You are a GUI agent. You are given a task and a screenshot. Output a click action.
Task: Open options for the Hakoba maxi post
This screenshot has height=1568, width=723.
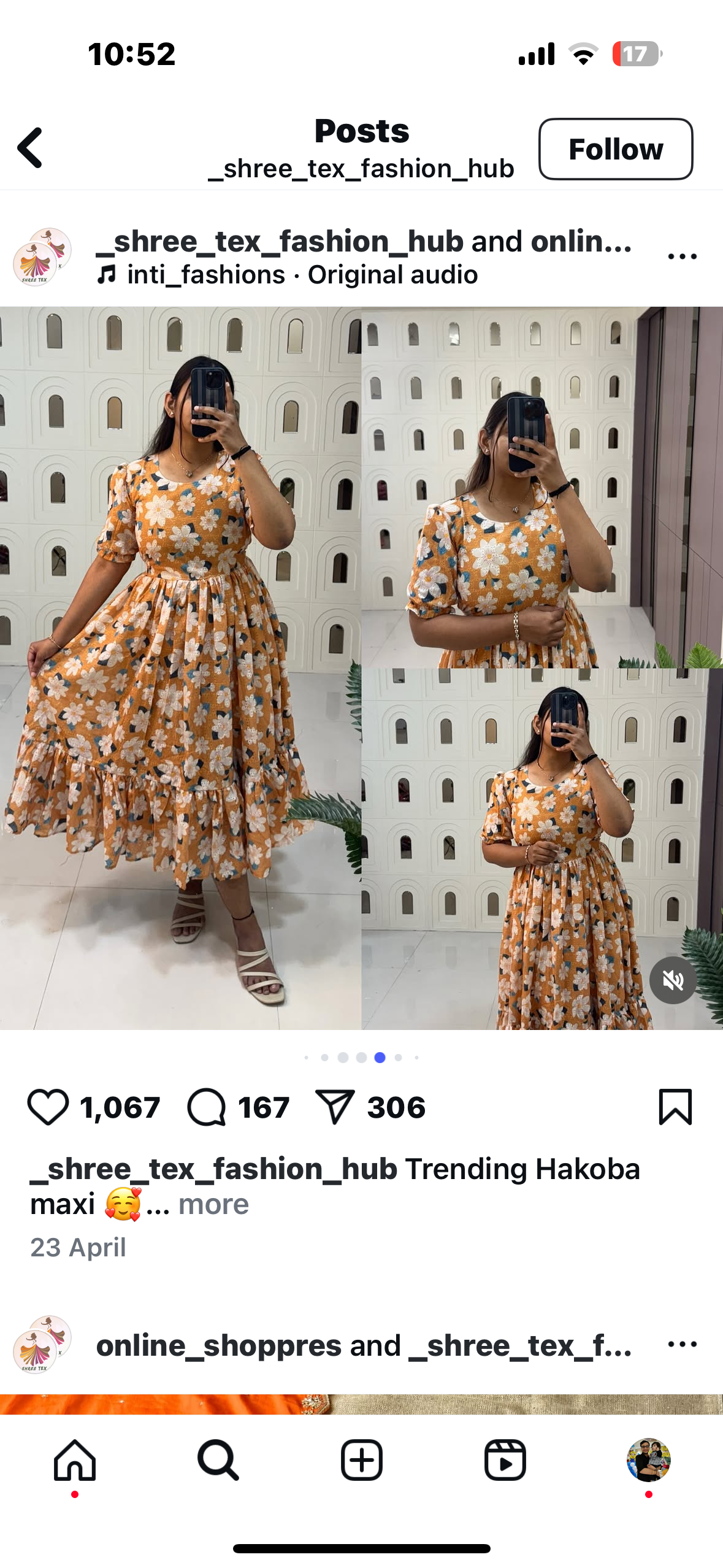click(x=682, y=257)
